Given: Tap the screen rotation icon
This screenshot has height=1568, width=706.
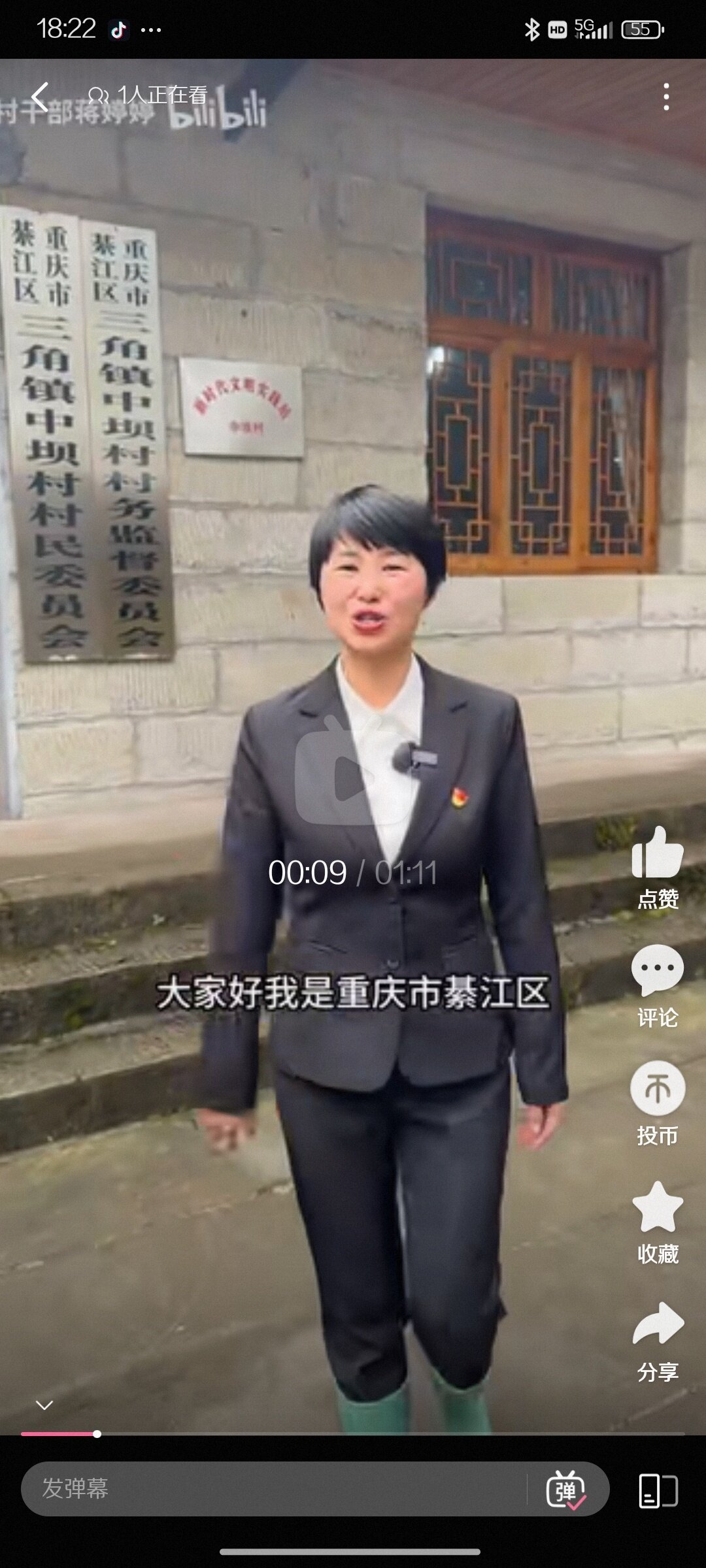Looking at the screenshot, I should pos(658,1490).
